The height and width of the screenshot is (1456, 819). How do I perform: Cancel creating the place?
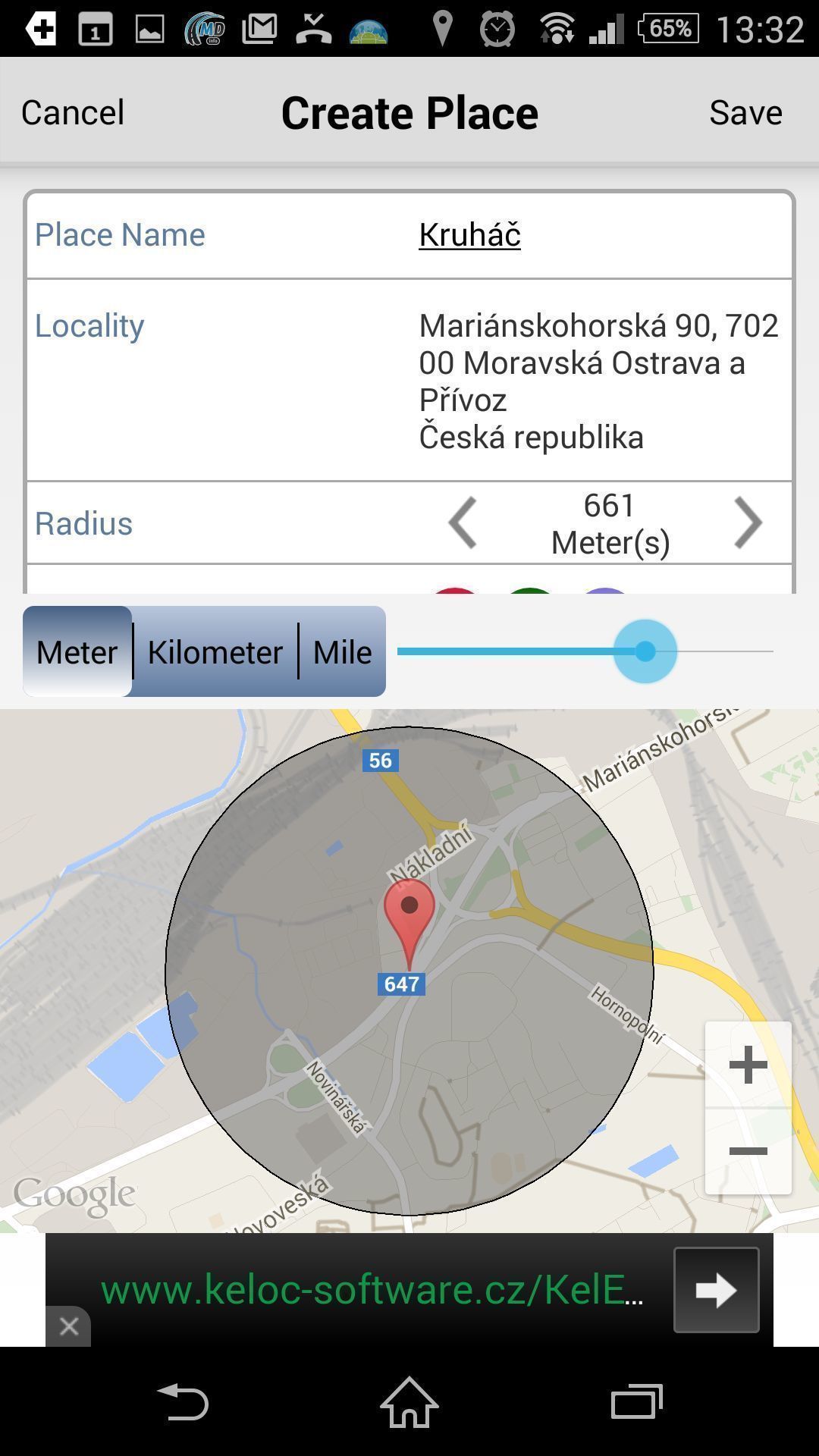(73, 112)
